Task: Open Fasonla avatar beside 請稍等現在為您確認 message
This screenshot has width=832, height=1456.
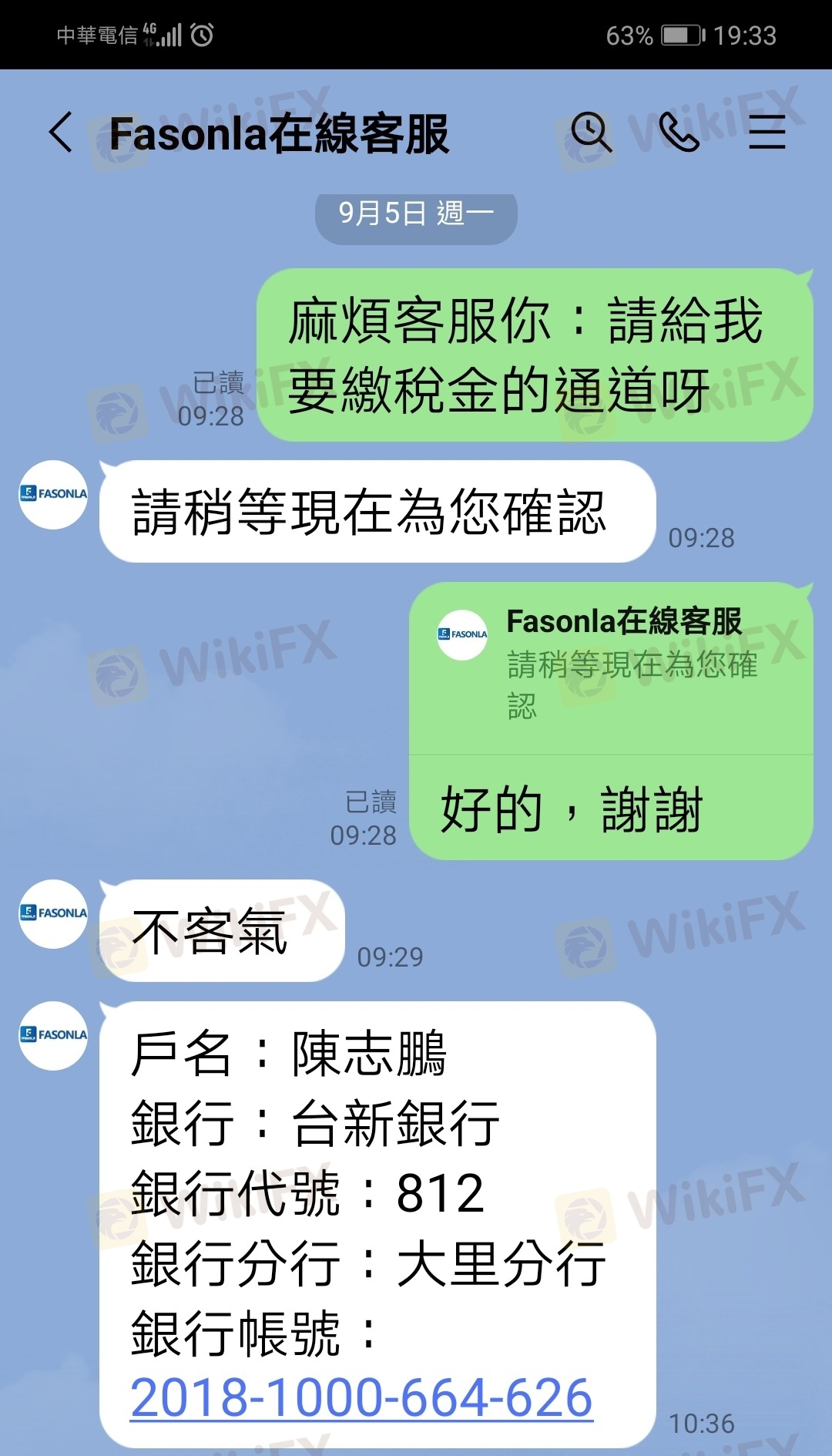Action: 53,495
